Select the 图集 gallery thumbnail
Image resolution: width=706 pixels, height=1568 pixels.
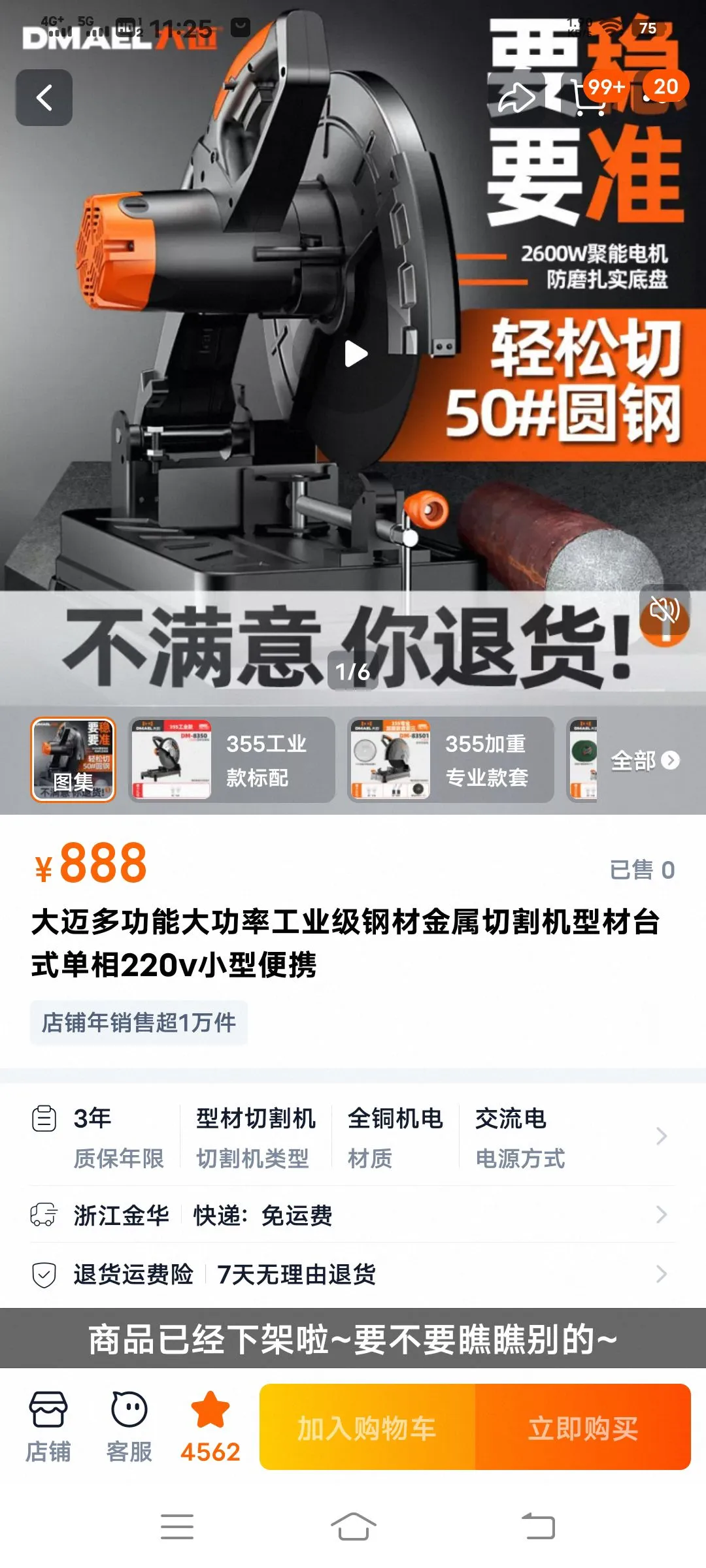click(x=73, y=760)
